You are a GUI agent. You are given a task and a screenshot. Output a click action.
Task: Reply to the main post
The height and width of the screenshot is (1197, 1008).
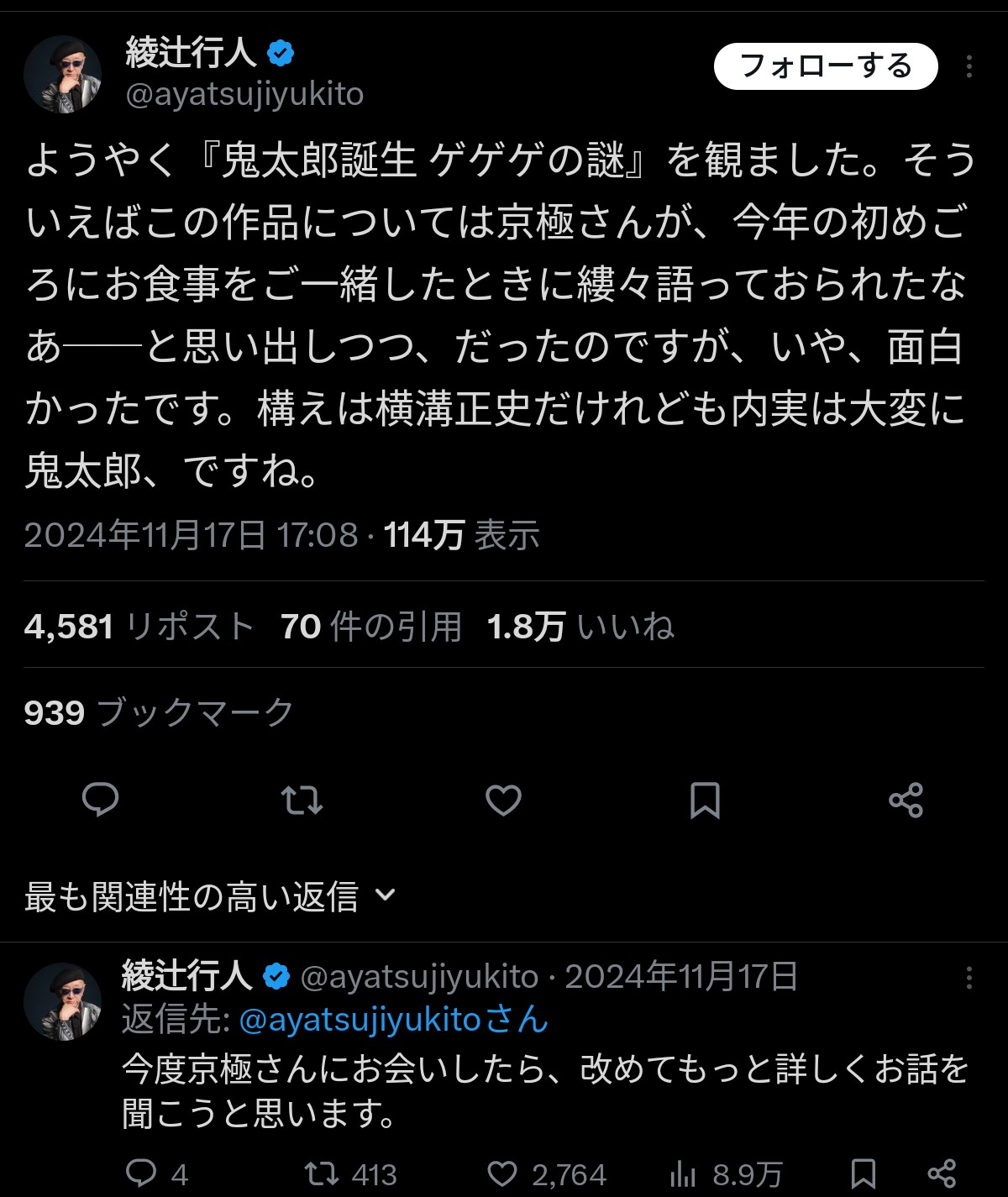[x=100, y=800]
